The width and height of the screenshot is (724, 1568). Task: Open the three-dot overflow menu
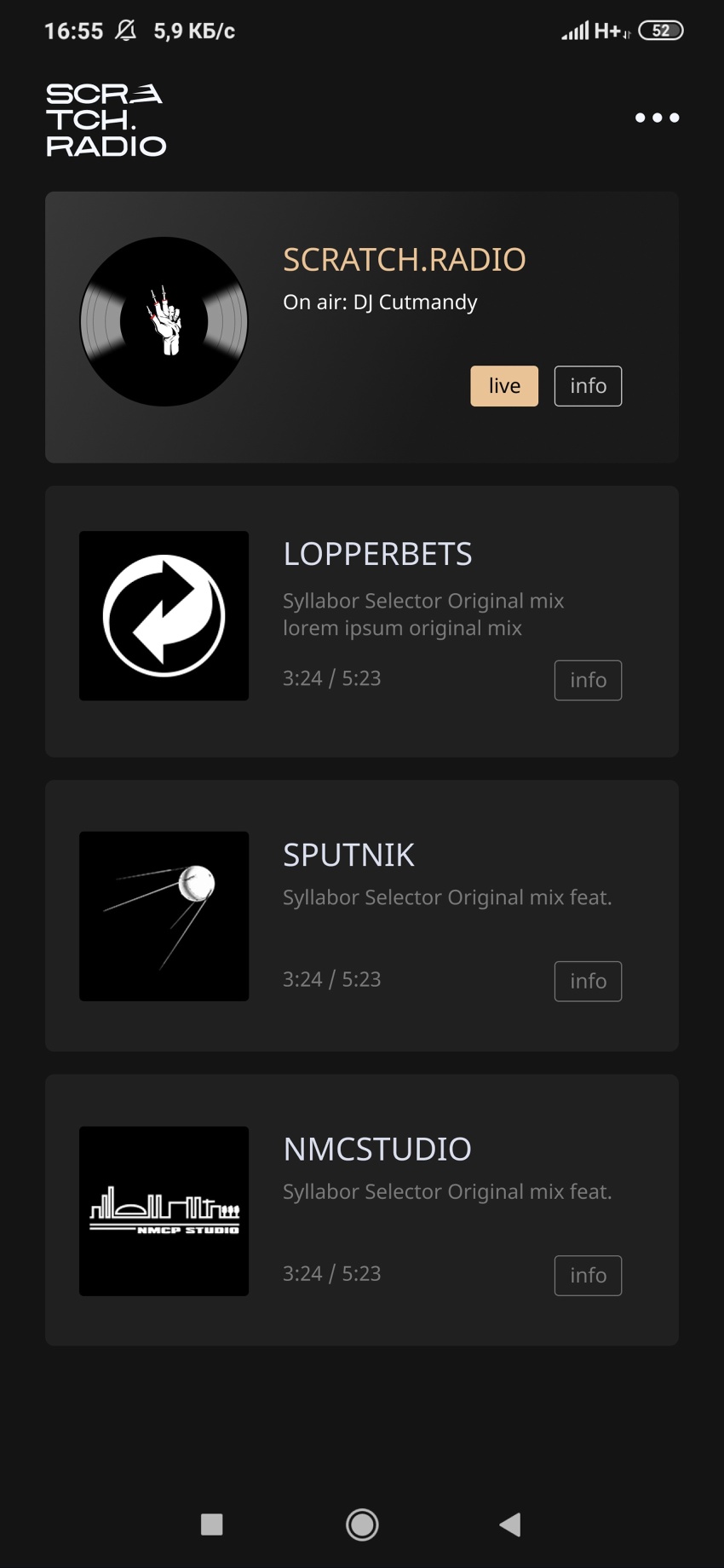[x=657, y=118]
